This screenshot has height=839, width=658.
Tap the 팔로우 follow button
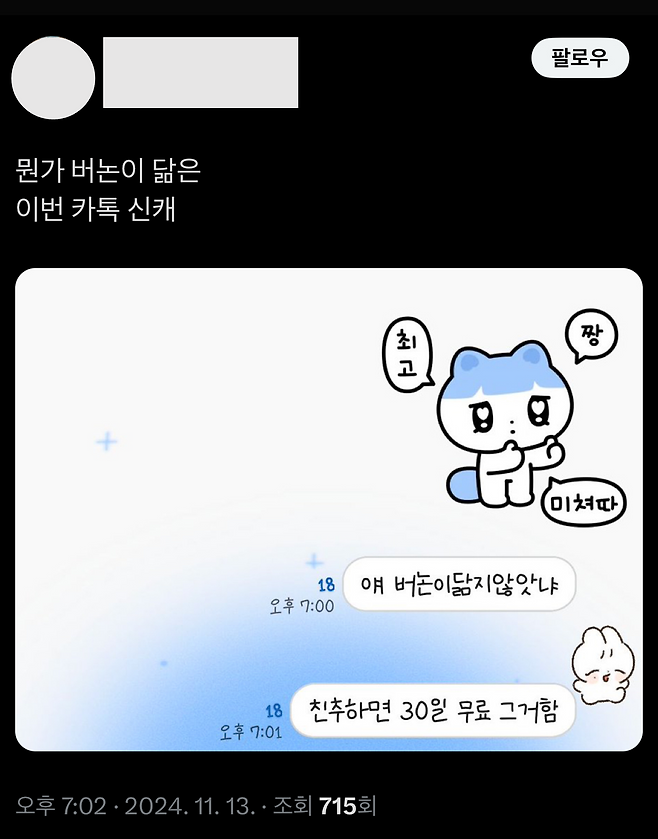point(580,58)
